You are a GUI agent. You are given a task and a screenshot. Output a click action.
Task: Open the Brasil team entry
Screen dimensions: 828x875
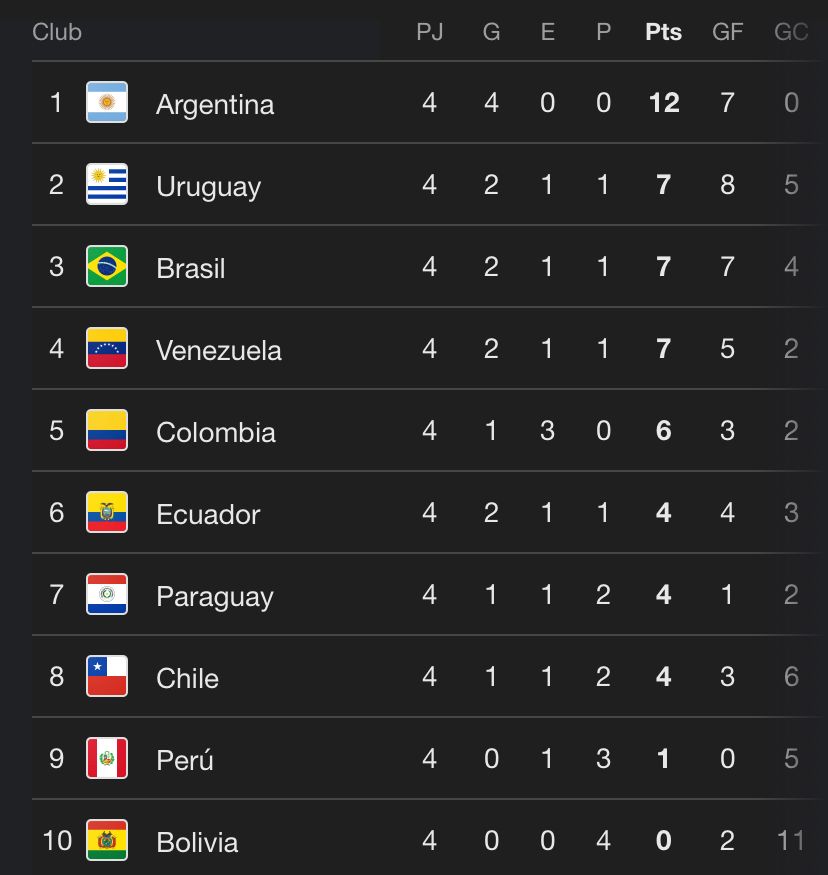[190, 268]
